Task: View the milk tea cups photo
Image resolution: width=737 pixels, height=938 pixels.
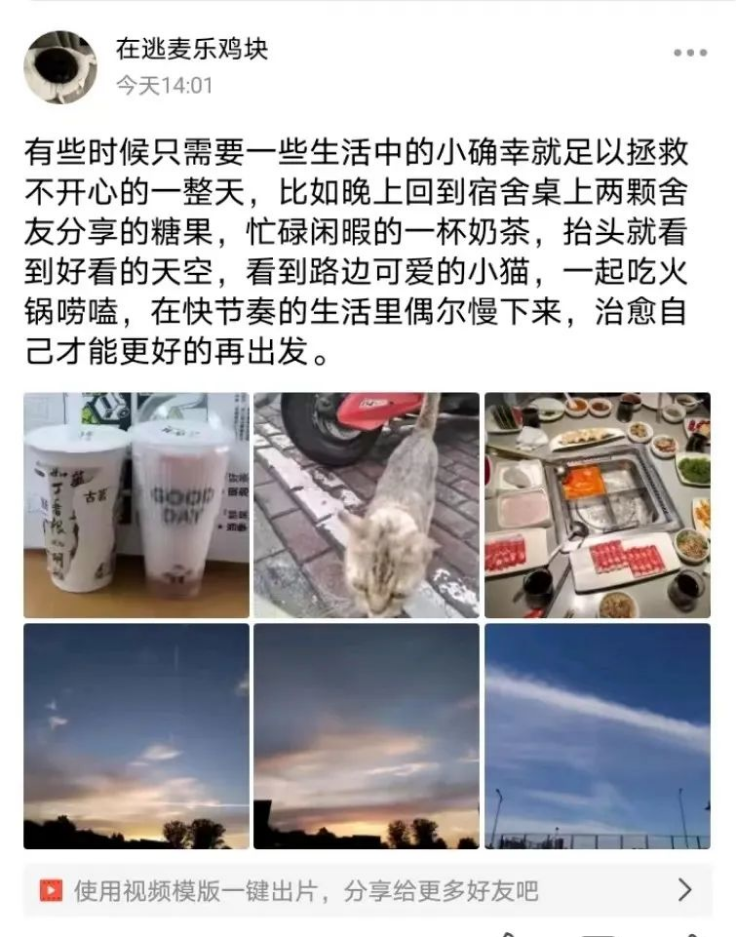Action: pyautogui.click(x=137, y=505)
